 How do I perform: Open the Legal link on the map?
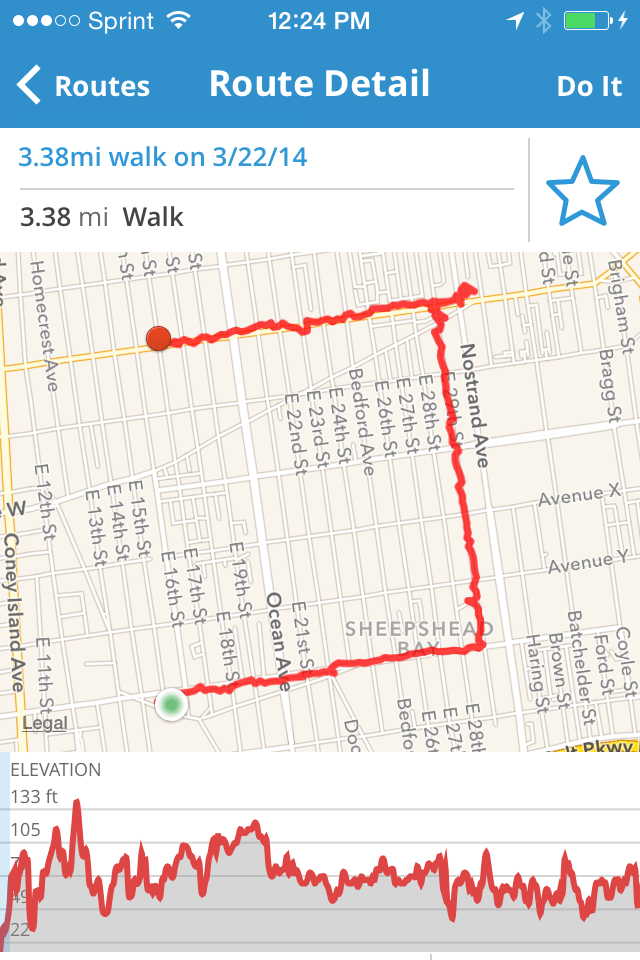44,723
